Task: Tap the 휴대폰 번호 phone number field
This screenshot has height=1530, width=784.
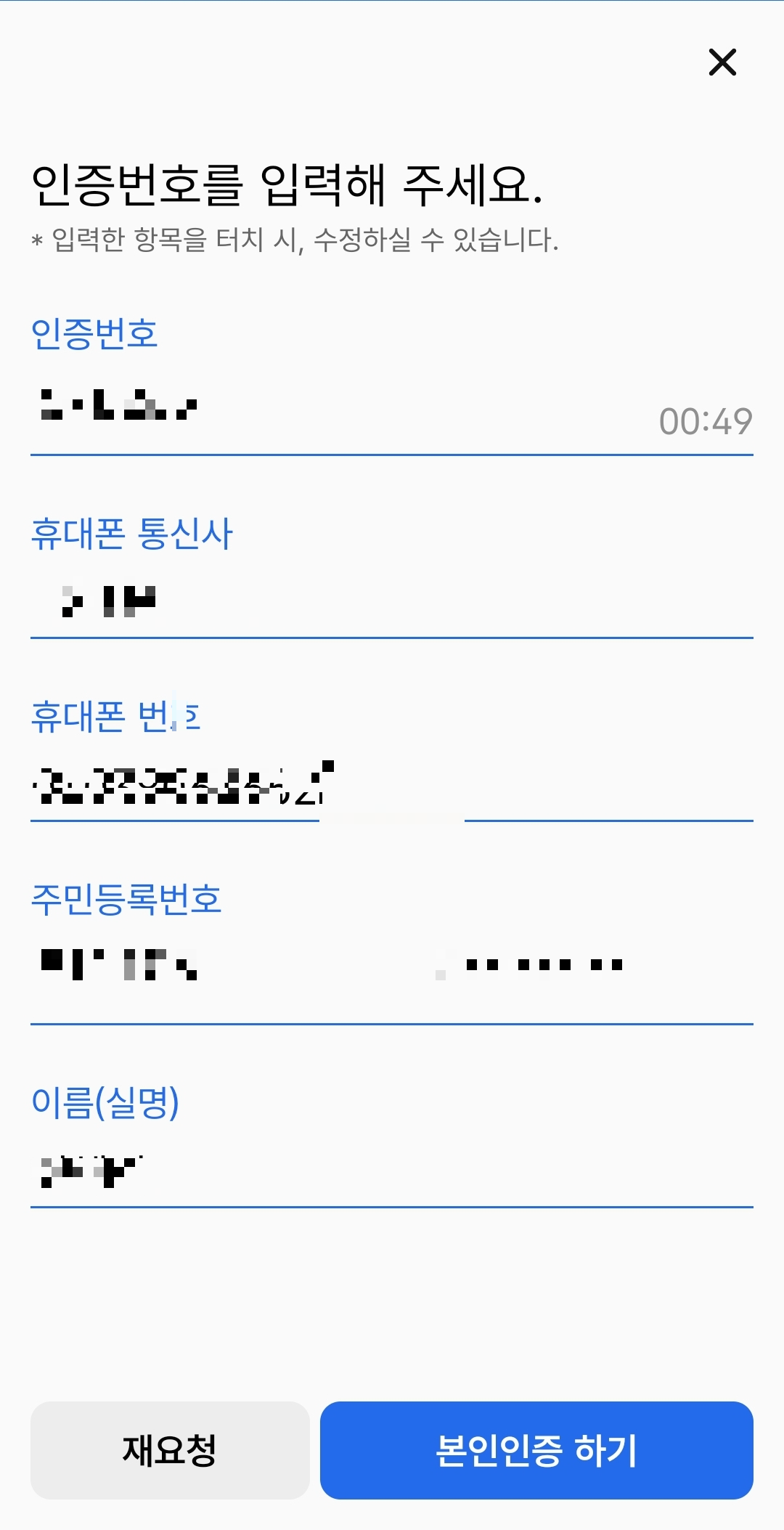Action: pyautogui.click(x=174, y=788)
